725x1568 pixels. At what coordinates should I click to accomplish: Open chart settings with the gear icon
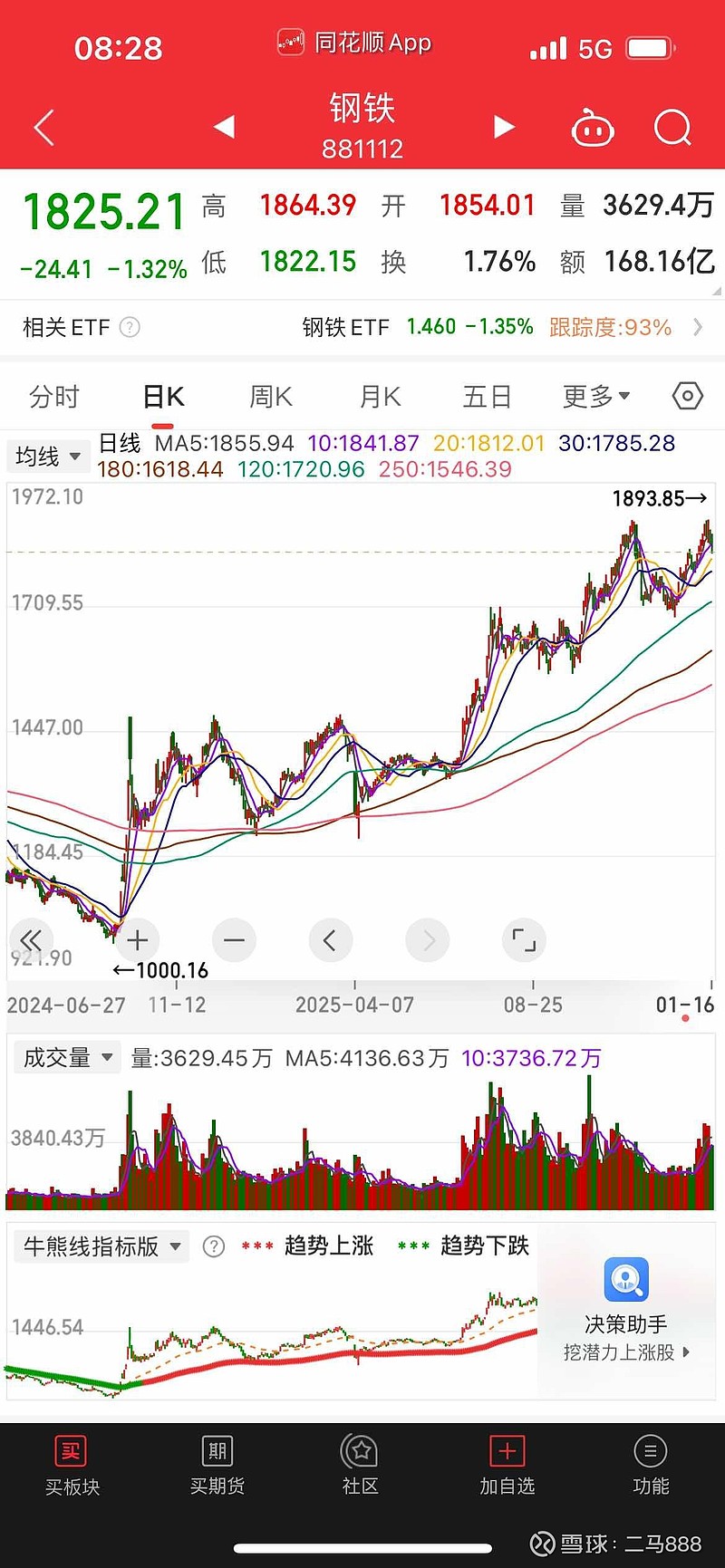point(686,396)
